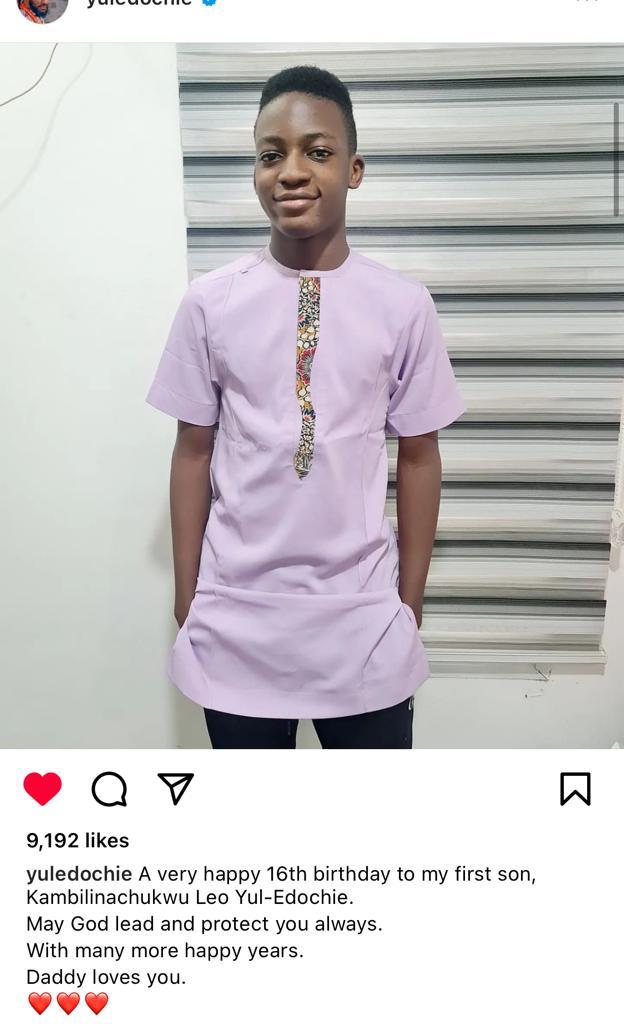The width and height of the screenshot is (624, 1024).
Task: Open yuledochie's profile from the caption username
Action: pos(79,874)
